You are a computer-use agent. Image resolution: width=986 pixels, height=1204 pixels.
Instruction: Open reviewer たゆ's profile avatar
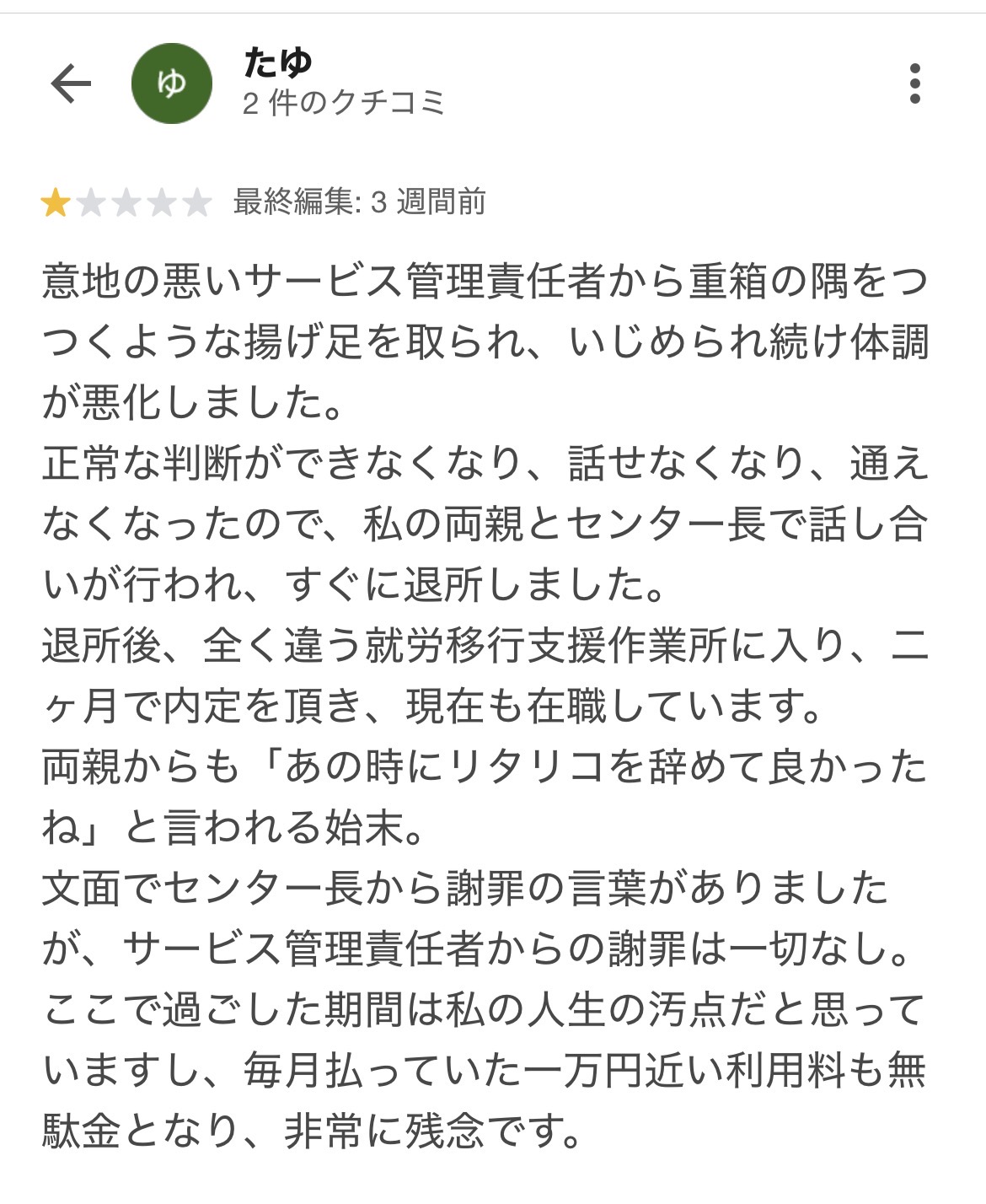171,83
